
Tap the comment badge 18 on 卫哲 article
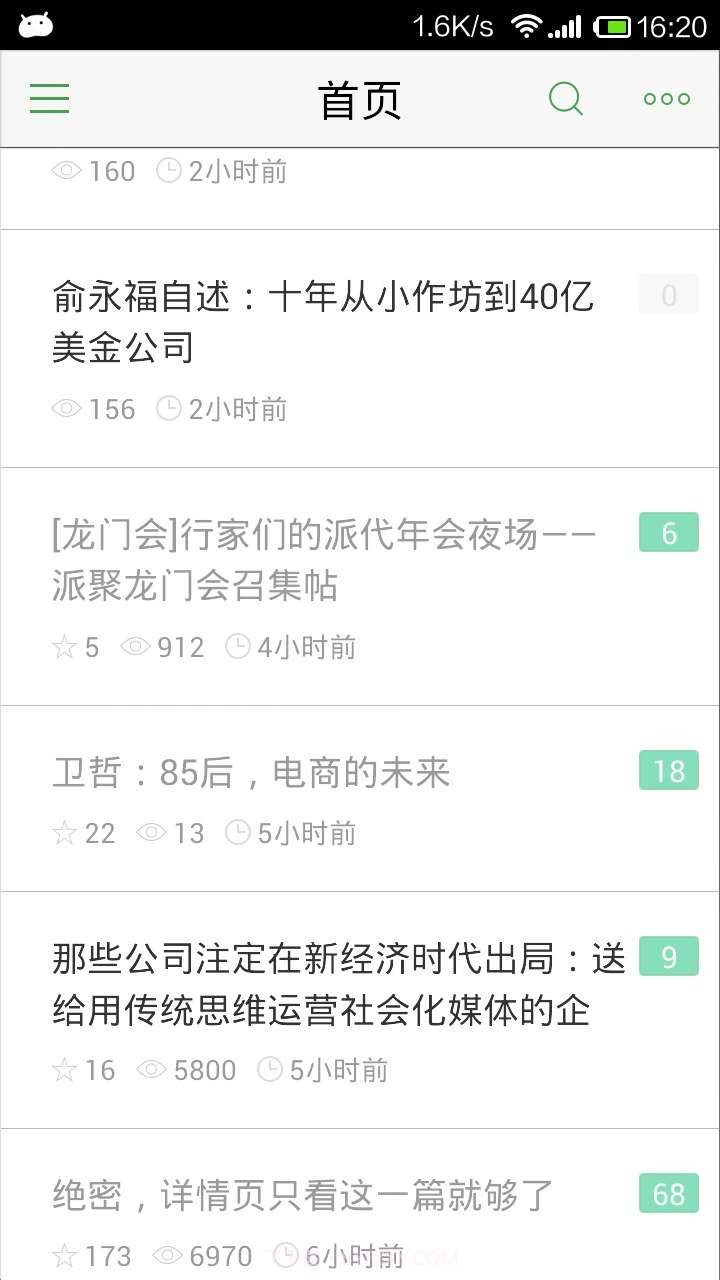[668, 771]
